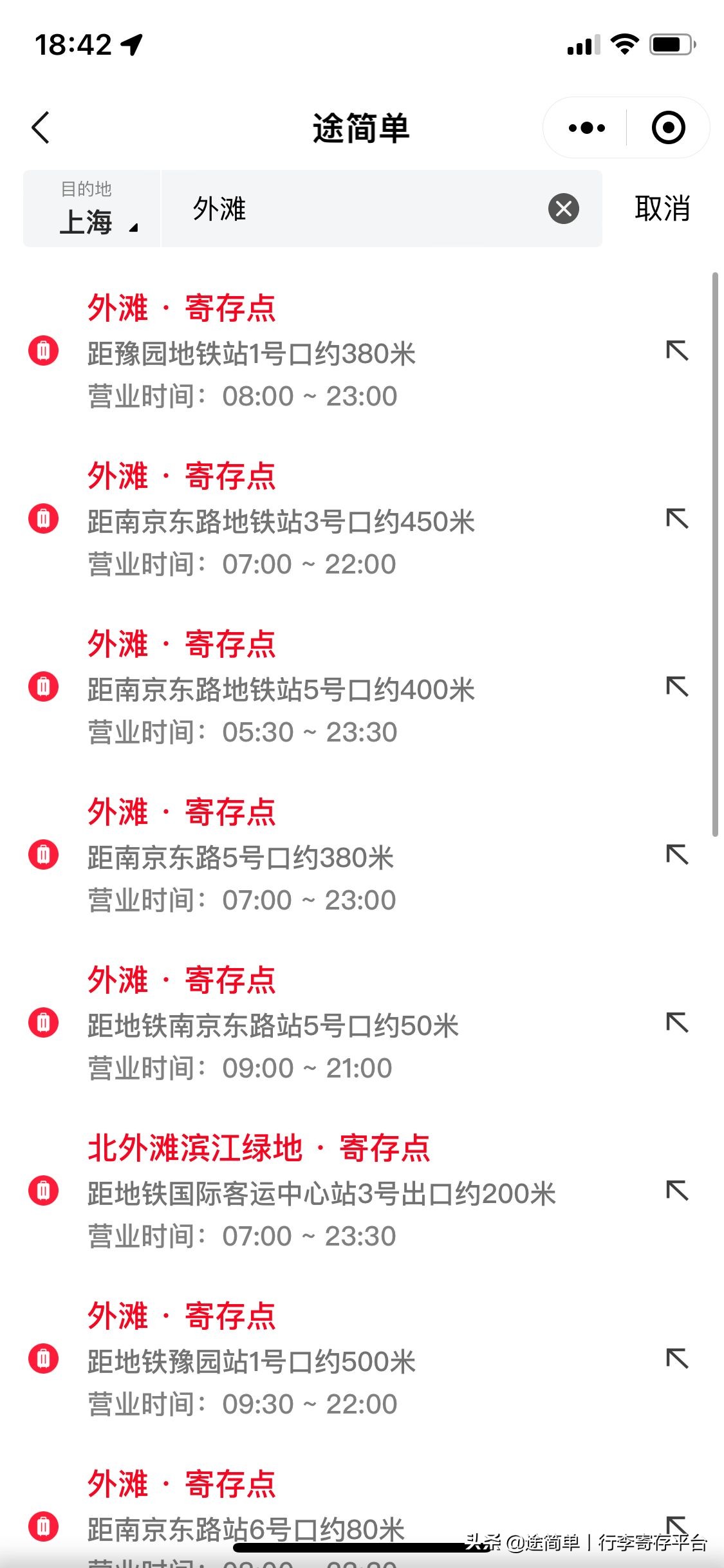The height and width of the screenshot is (1568, 724).
Task: Click the clear icon in the search field
Action: tap(563, 209)
